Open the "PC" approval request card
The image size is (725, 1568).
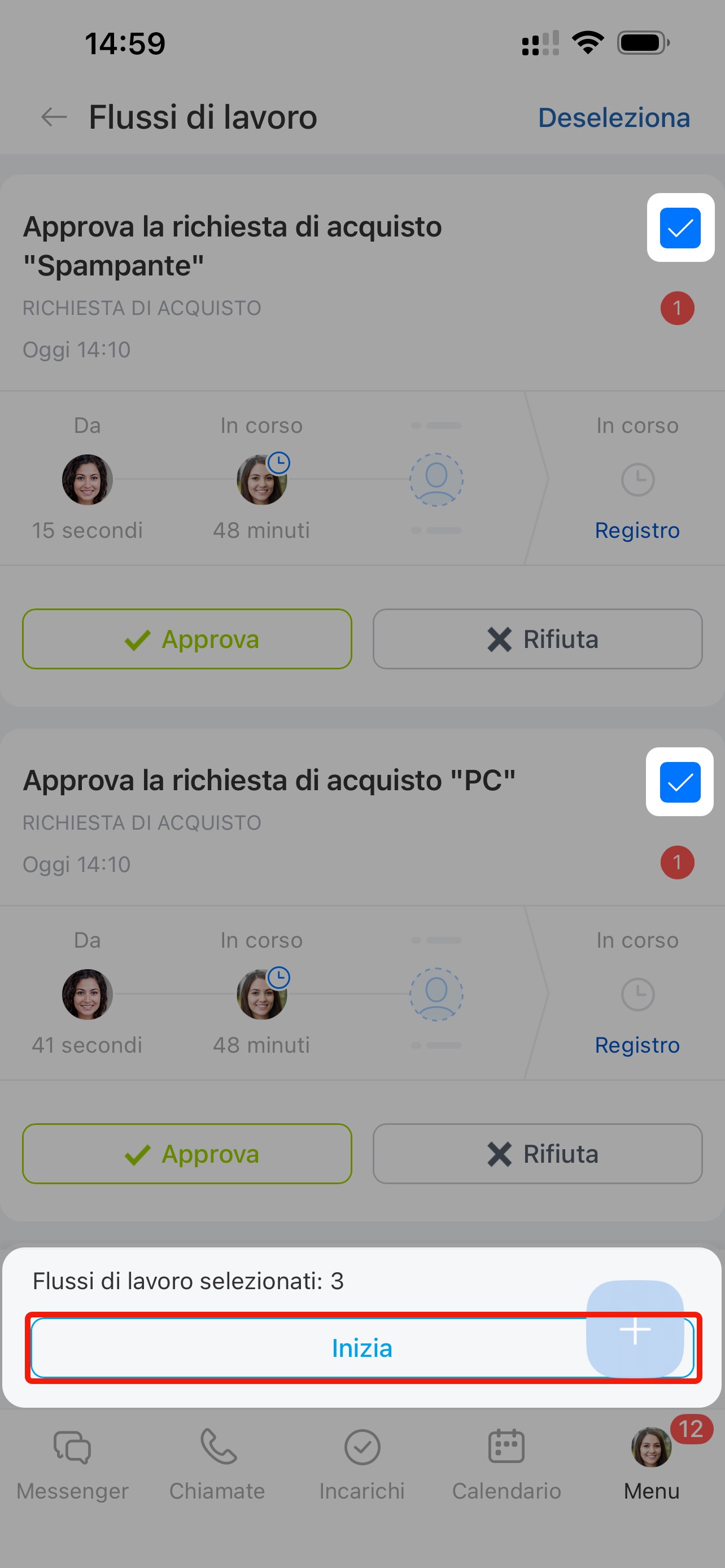click(x=269, y=781)
